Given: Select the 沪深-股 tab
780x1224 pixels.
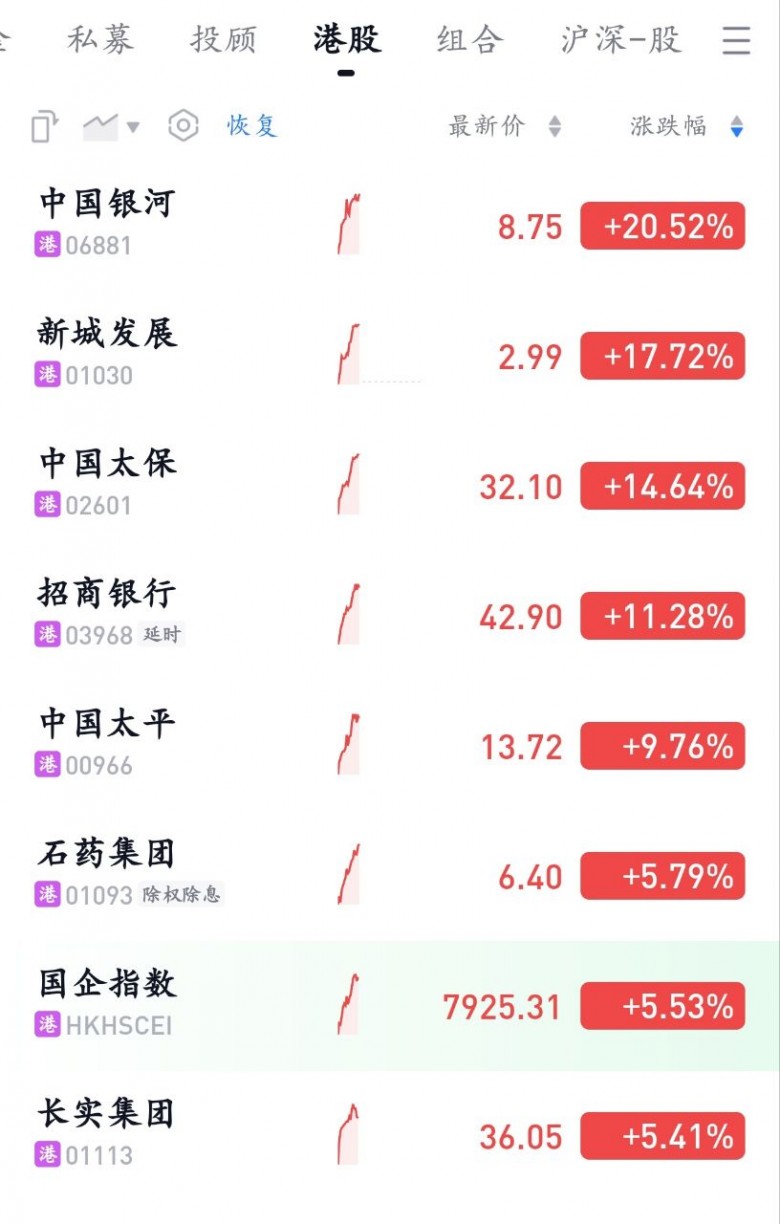Looking at the screenshot, I should (x=620, y=40).
